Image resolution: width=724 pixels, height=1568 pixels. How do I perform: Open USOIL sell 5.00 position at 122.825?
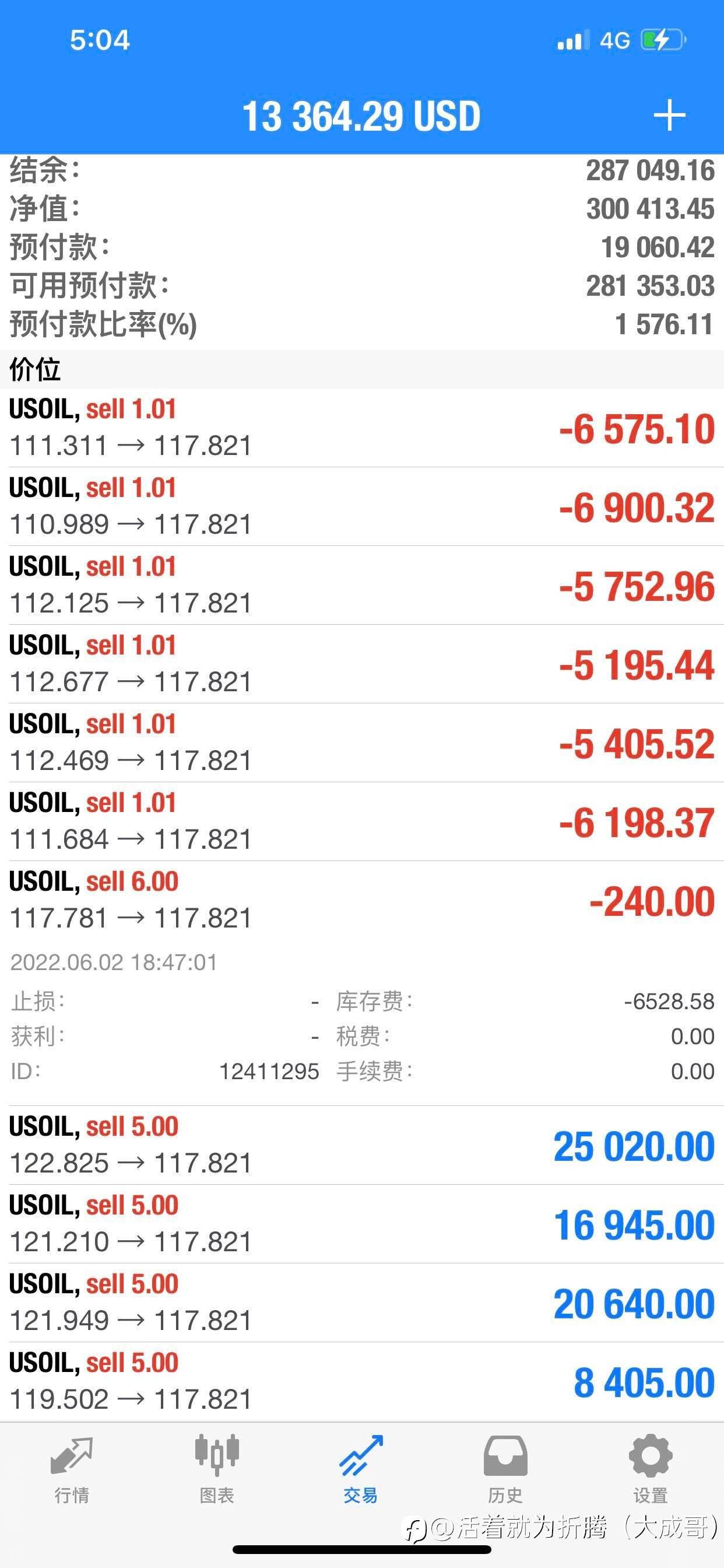pos(362,1145)
